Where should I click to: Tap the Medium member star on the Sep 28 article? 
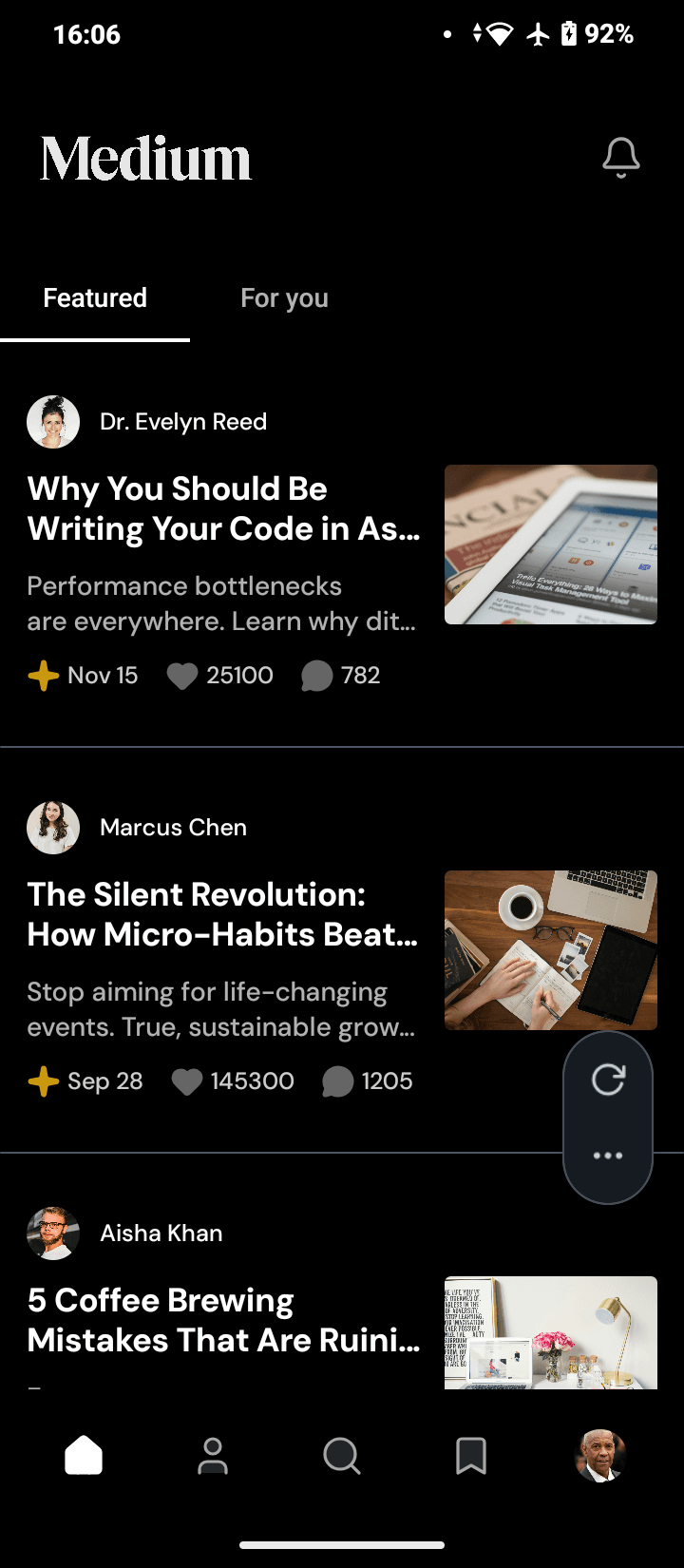tap(43, 1081)
